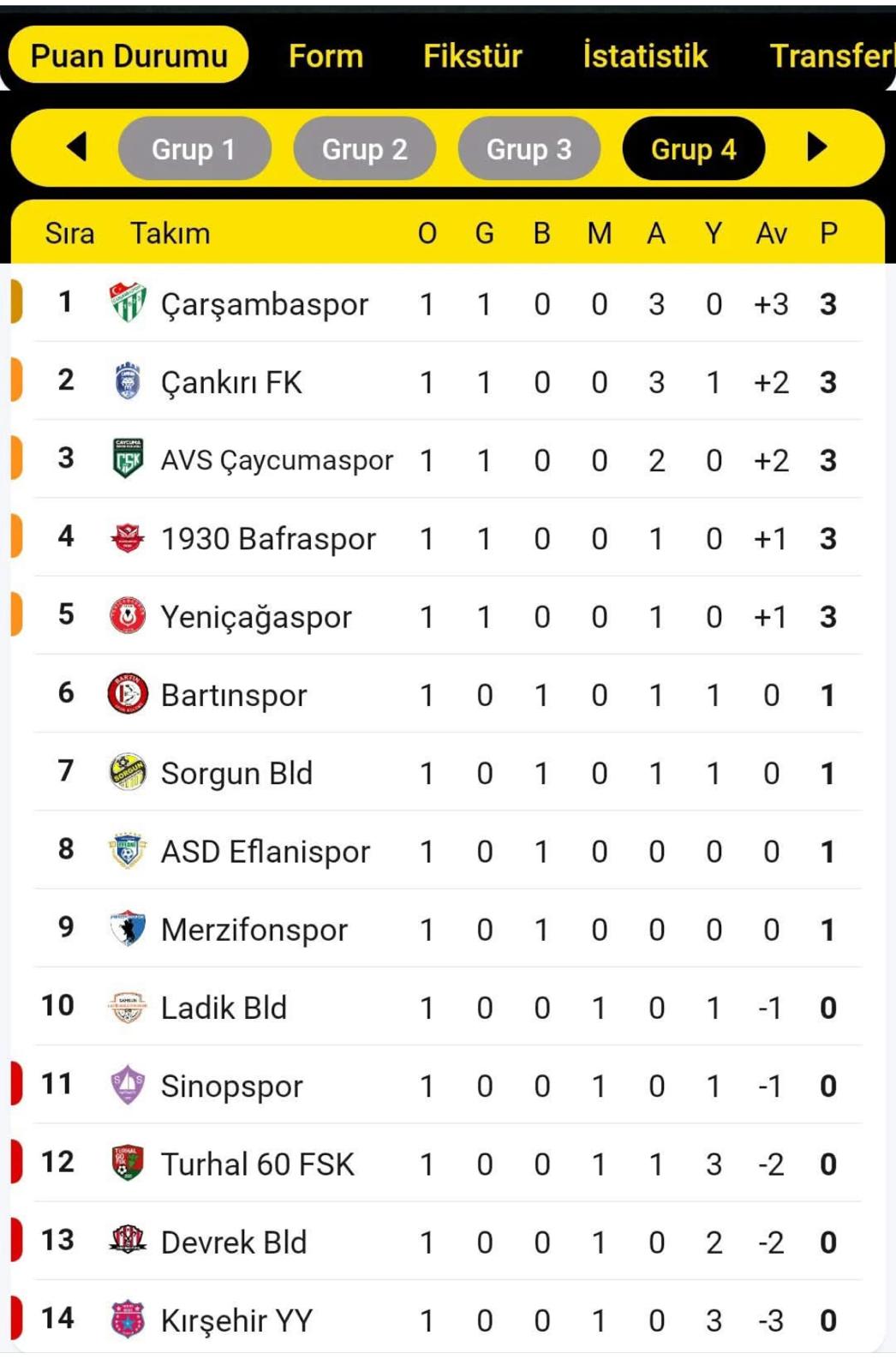The width and height of the screenshot is (896, 1371).
Task: Open Merzifonspor team row
Action: click(254, 930)
